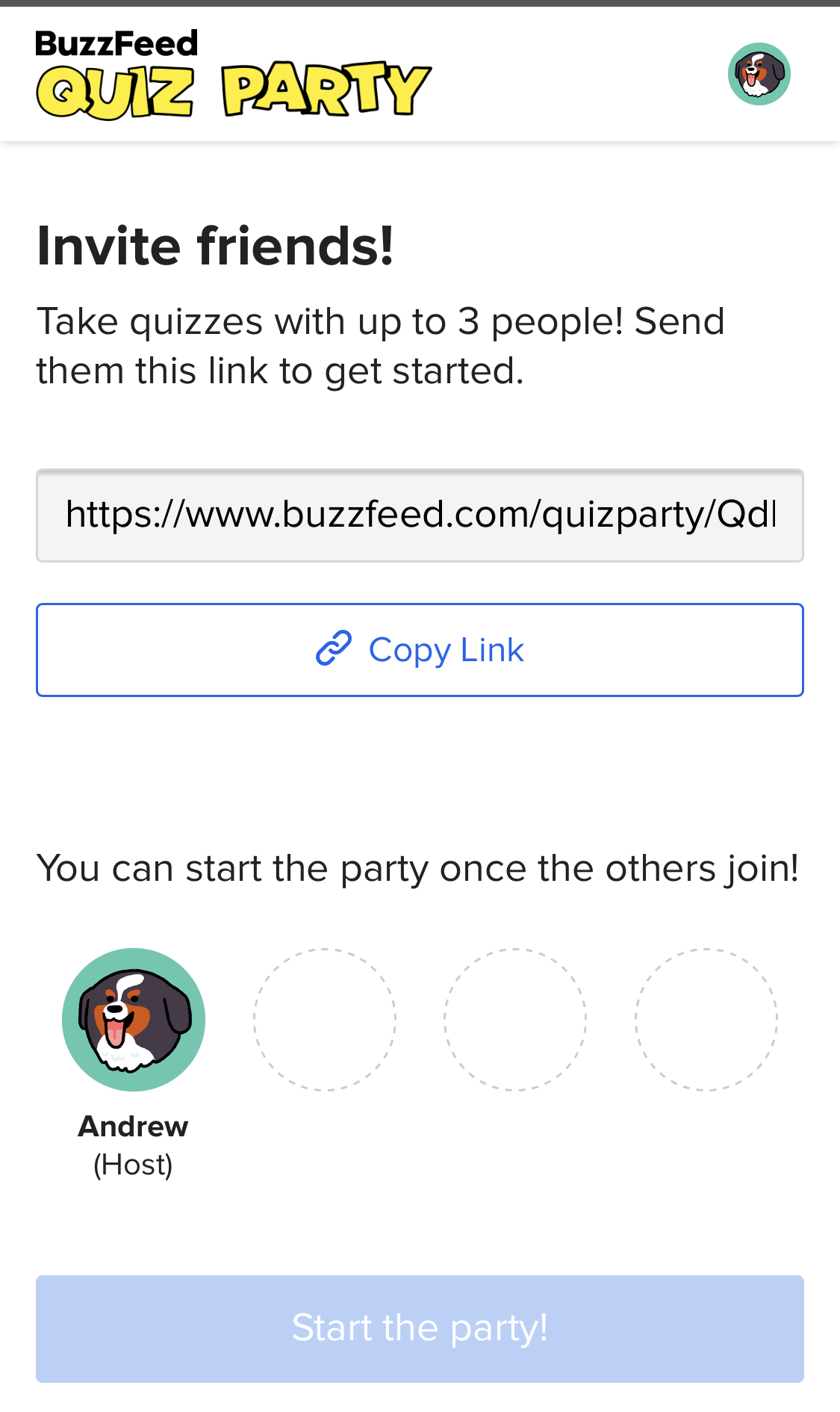Tap the Quiz Party invite link field

(420, 515)
